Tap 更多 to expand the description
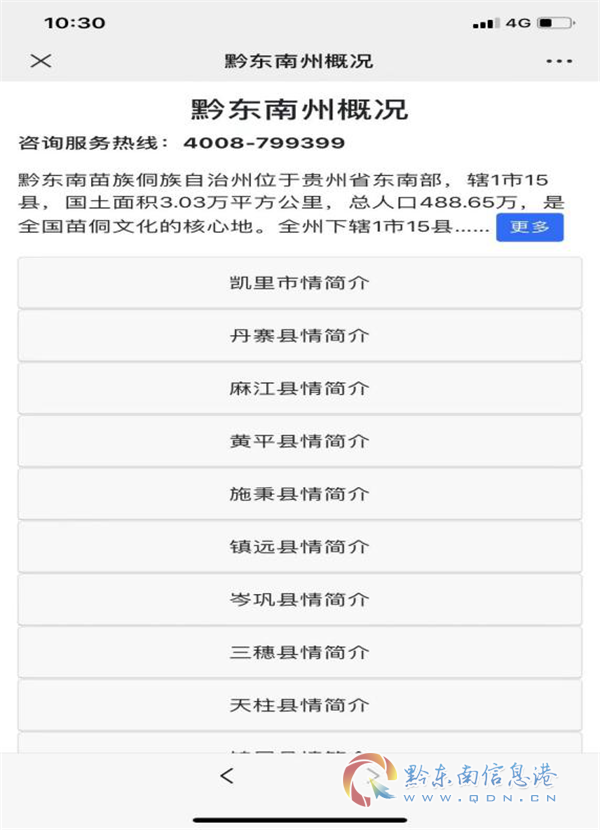Screen dimensions: 600x830 click(x=530, y=227)
